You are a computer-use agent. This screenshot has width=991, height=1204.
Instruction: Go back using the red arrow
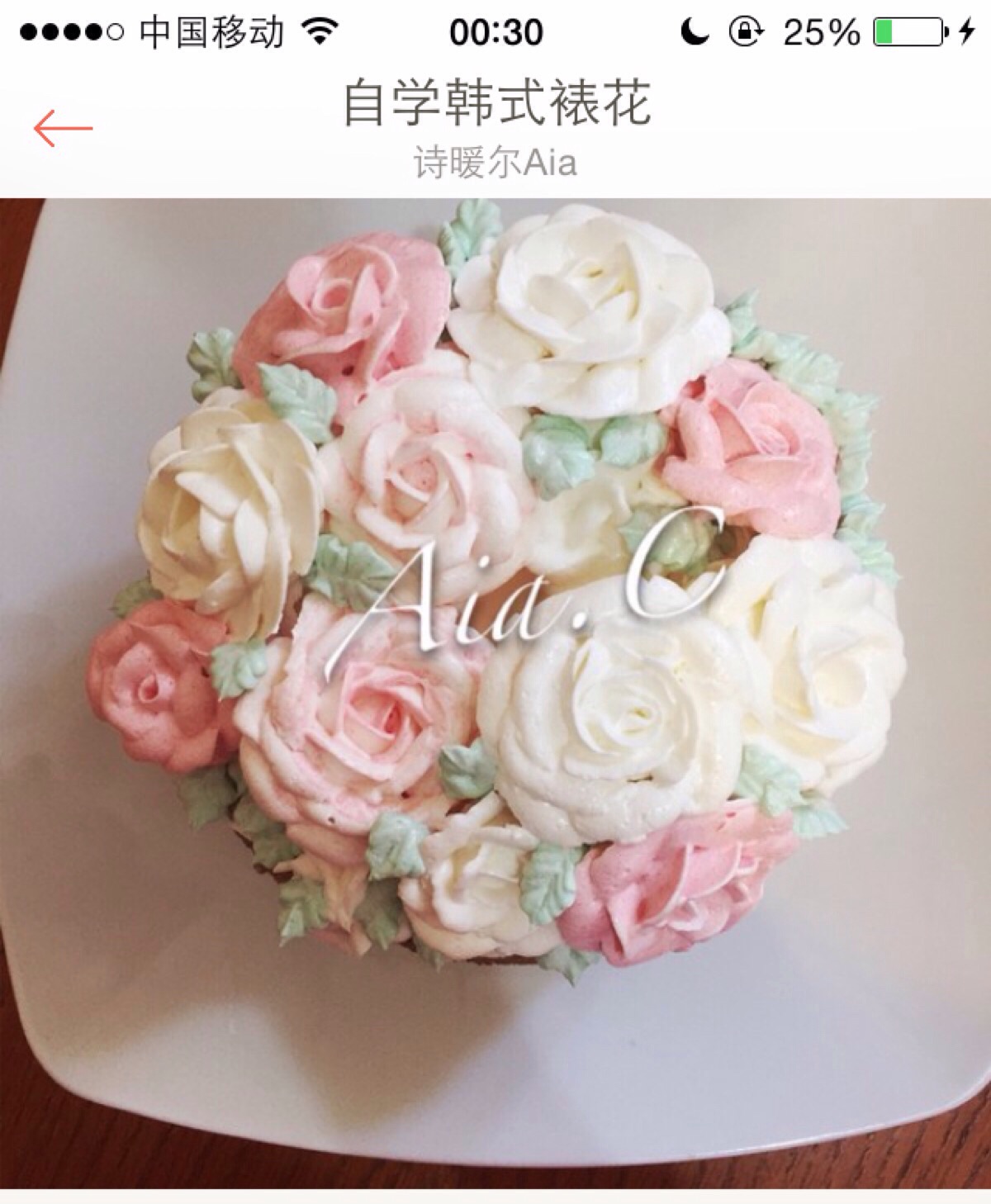(x=63, y=129)
